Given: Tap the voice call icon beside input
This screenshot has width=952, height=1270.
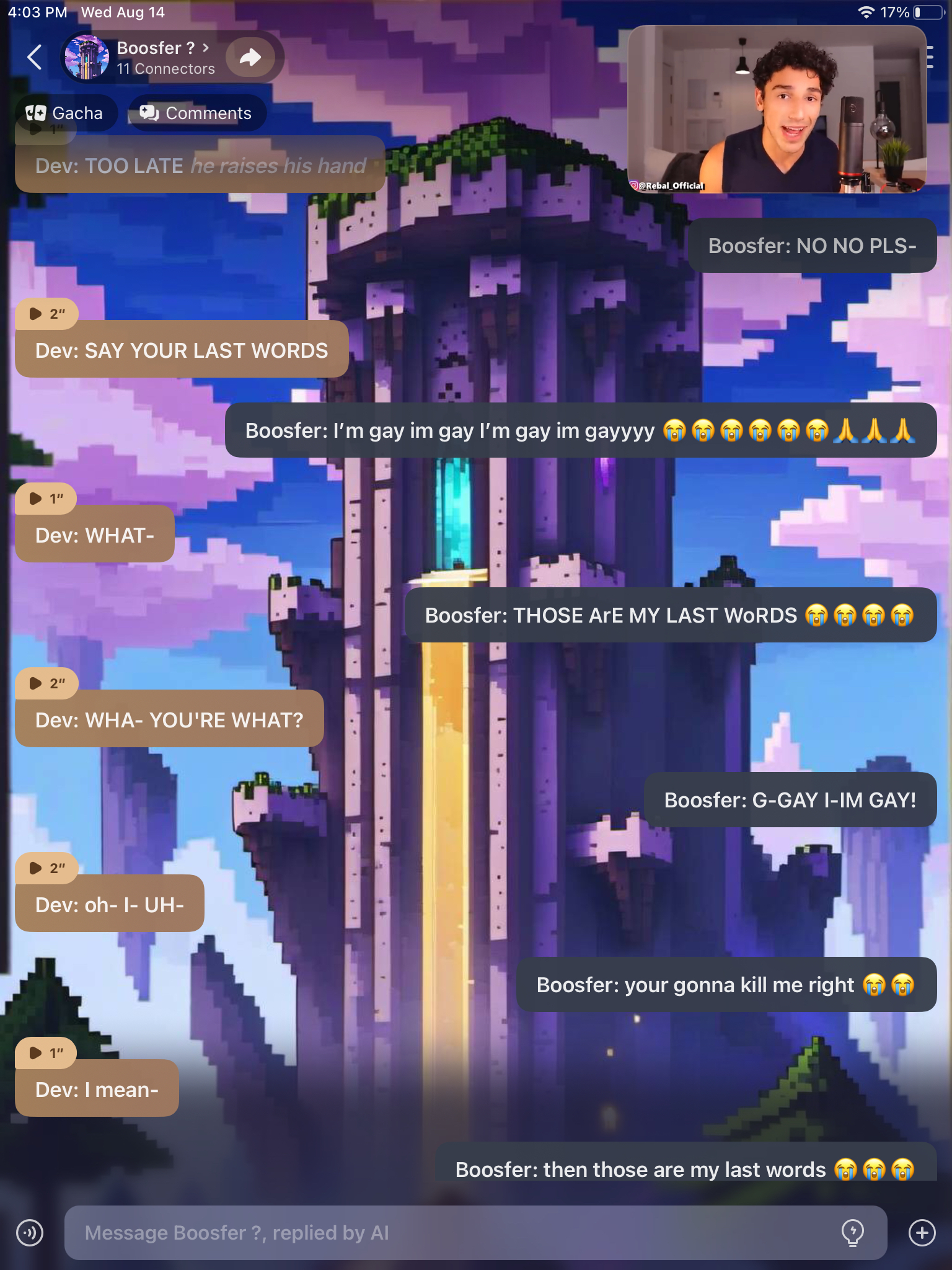Looking at the screenshot, I should pos(30,1233).
